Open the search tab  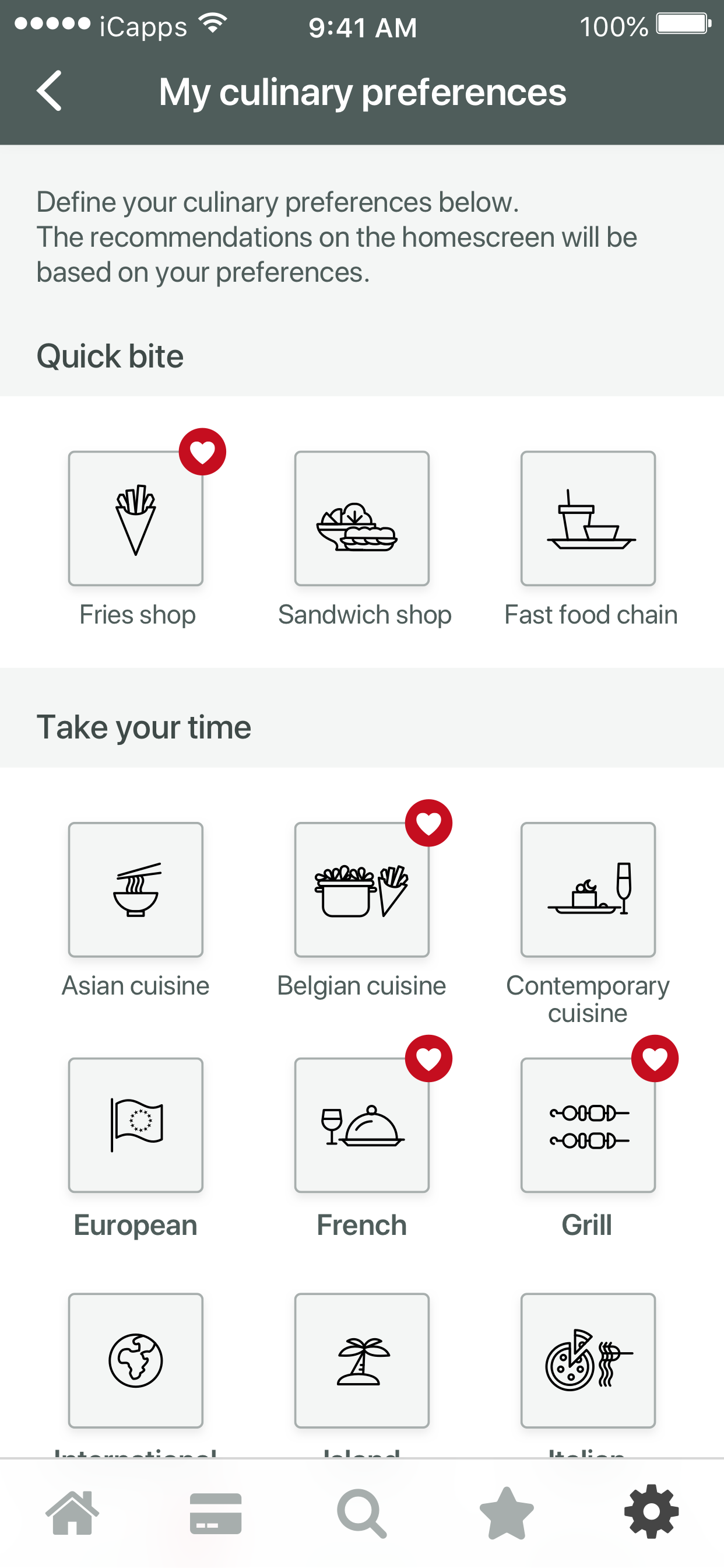(x=362, y=1513)
